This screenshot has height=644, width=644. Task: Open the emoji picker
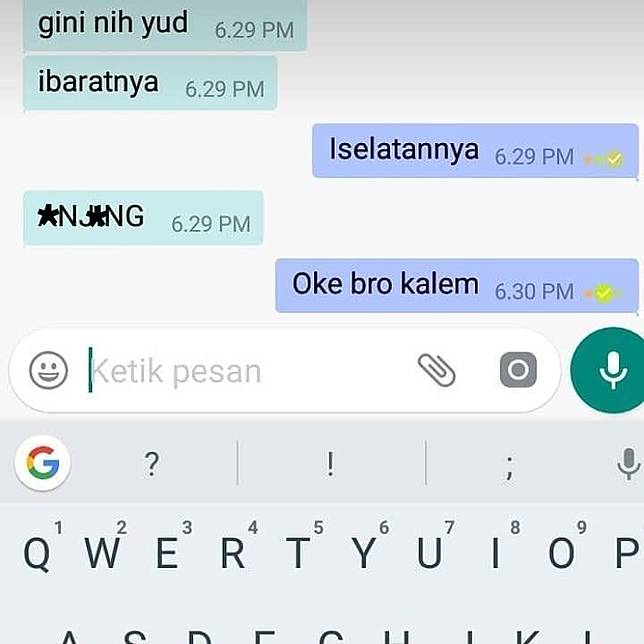click(x=48, y=371)
